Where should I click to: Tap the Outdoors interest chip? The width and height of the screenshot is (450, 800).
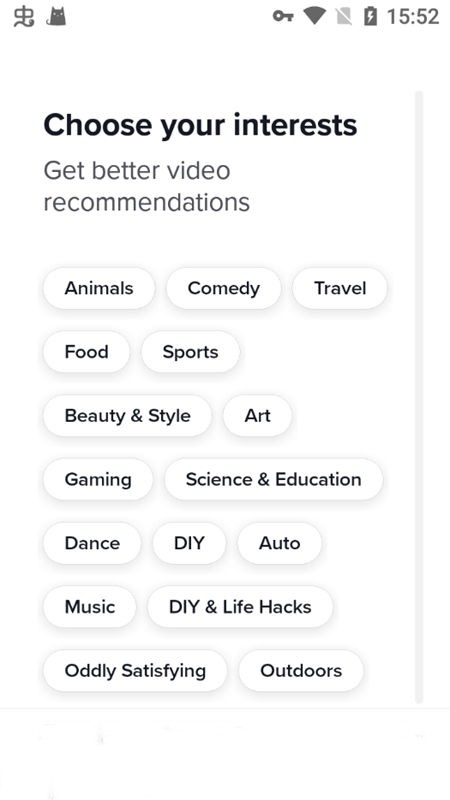(301, 671)
